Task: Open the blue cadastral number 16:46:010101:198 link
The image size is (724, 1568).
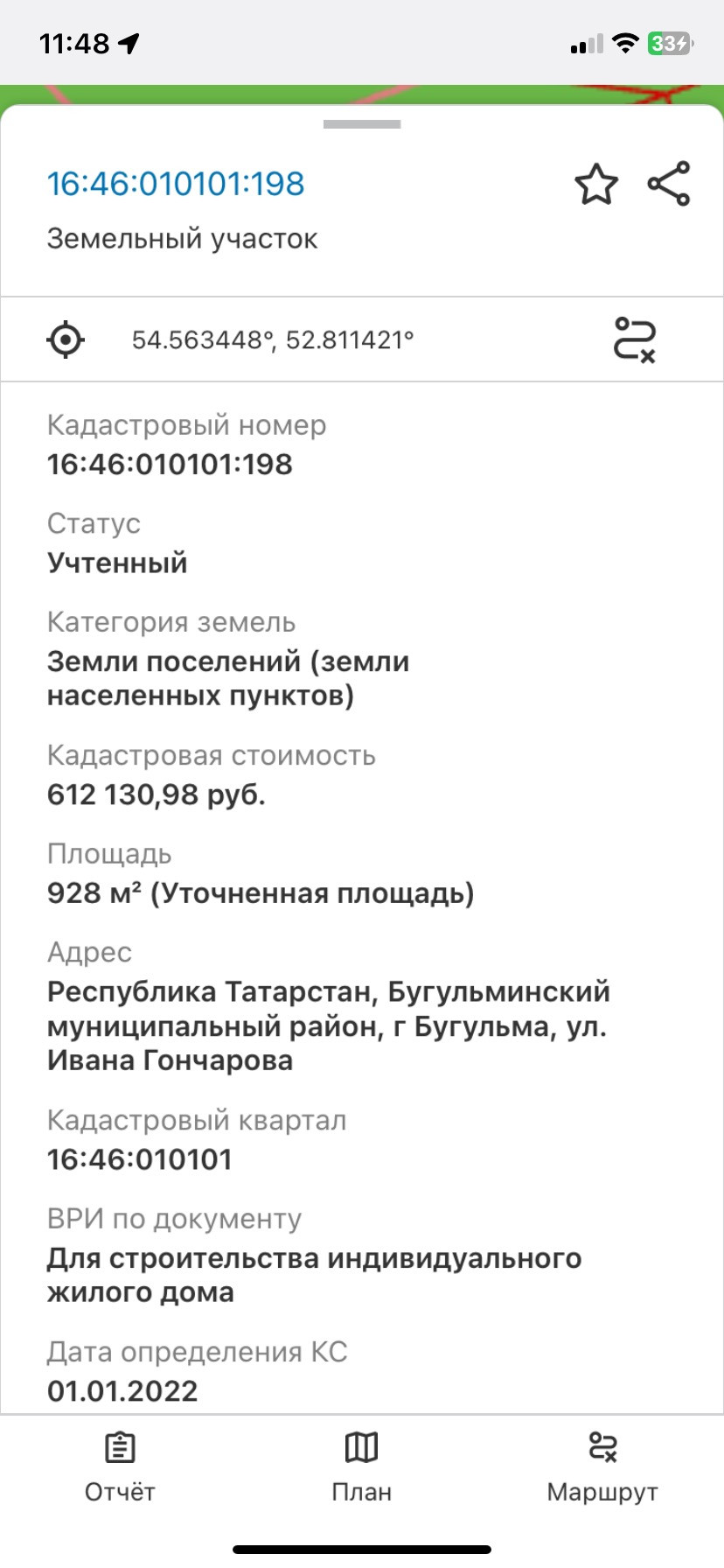Action: (x=176, y=184)
